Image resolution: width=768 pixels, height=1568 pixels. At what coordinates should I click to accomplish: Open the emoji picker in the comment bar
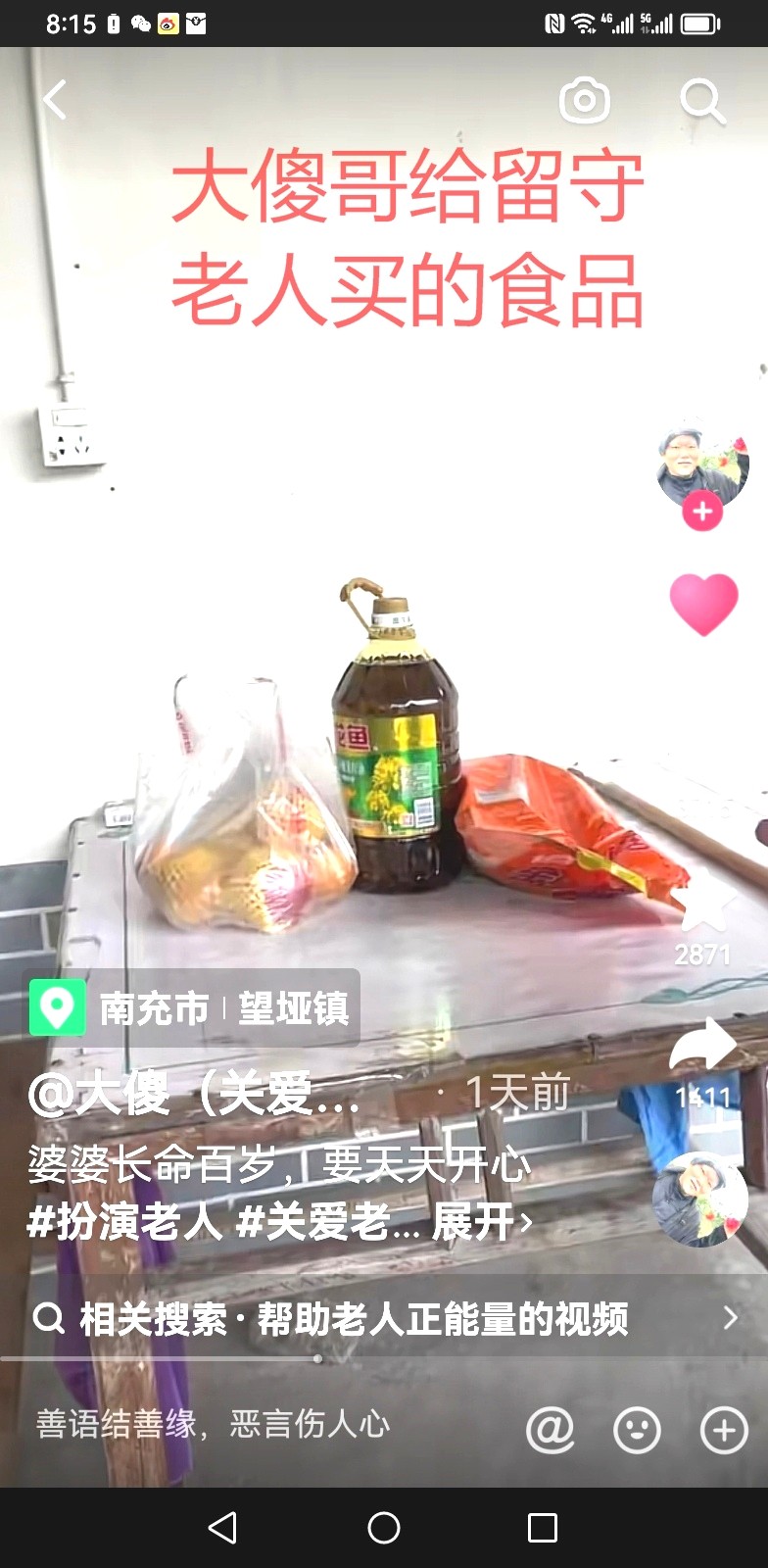pos(637,1431)
